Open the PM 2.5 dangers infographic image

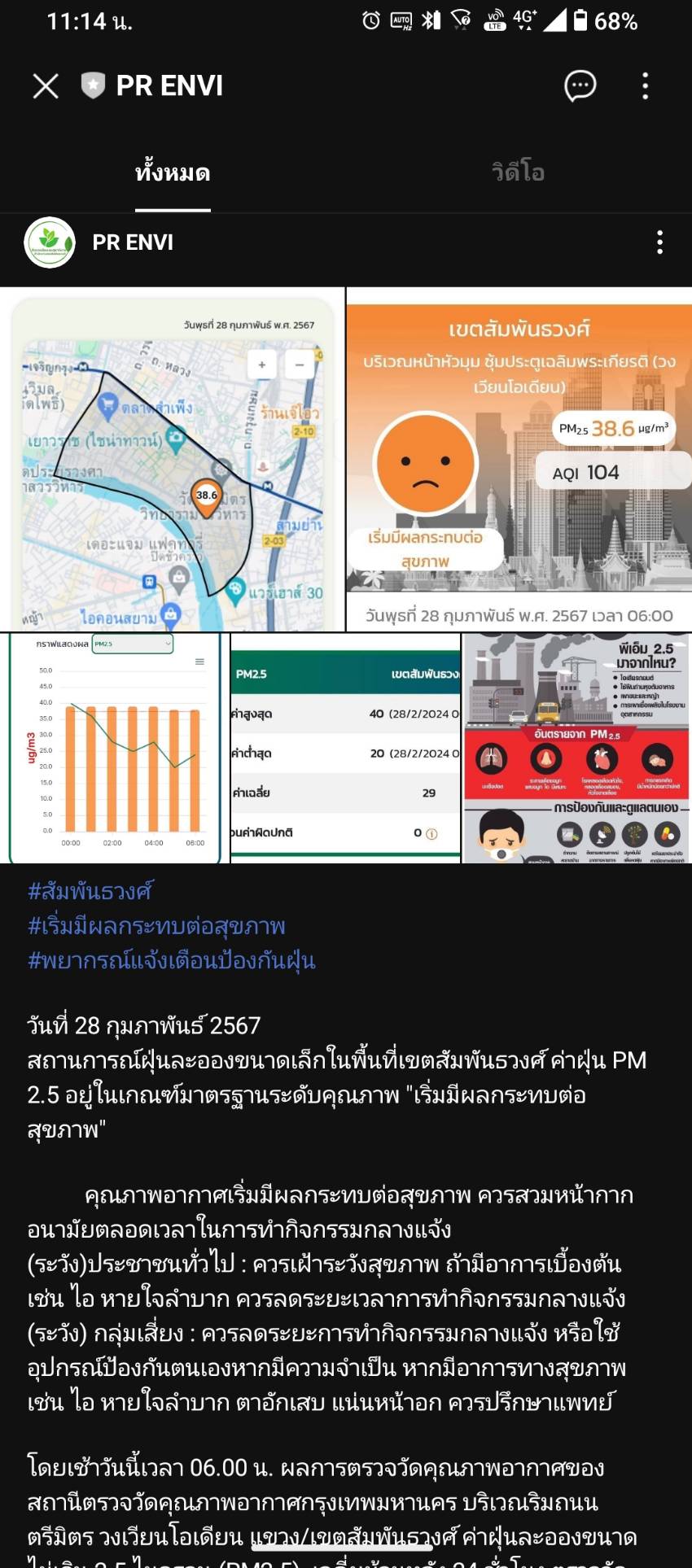pos(577,748)
